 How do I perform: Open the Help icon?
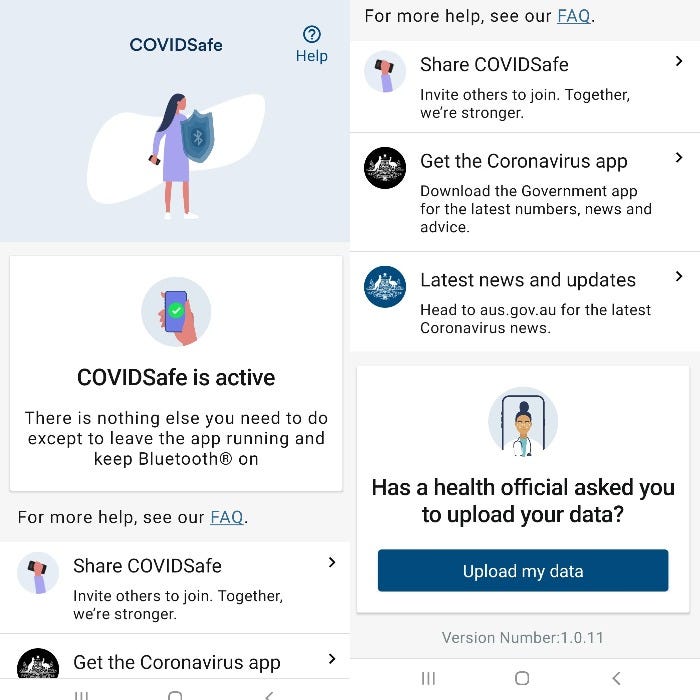[x=311, y=44]
